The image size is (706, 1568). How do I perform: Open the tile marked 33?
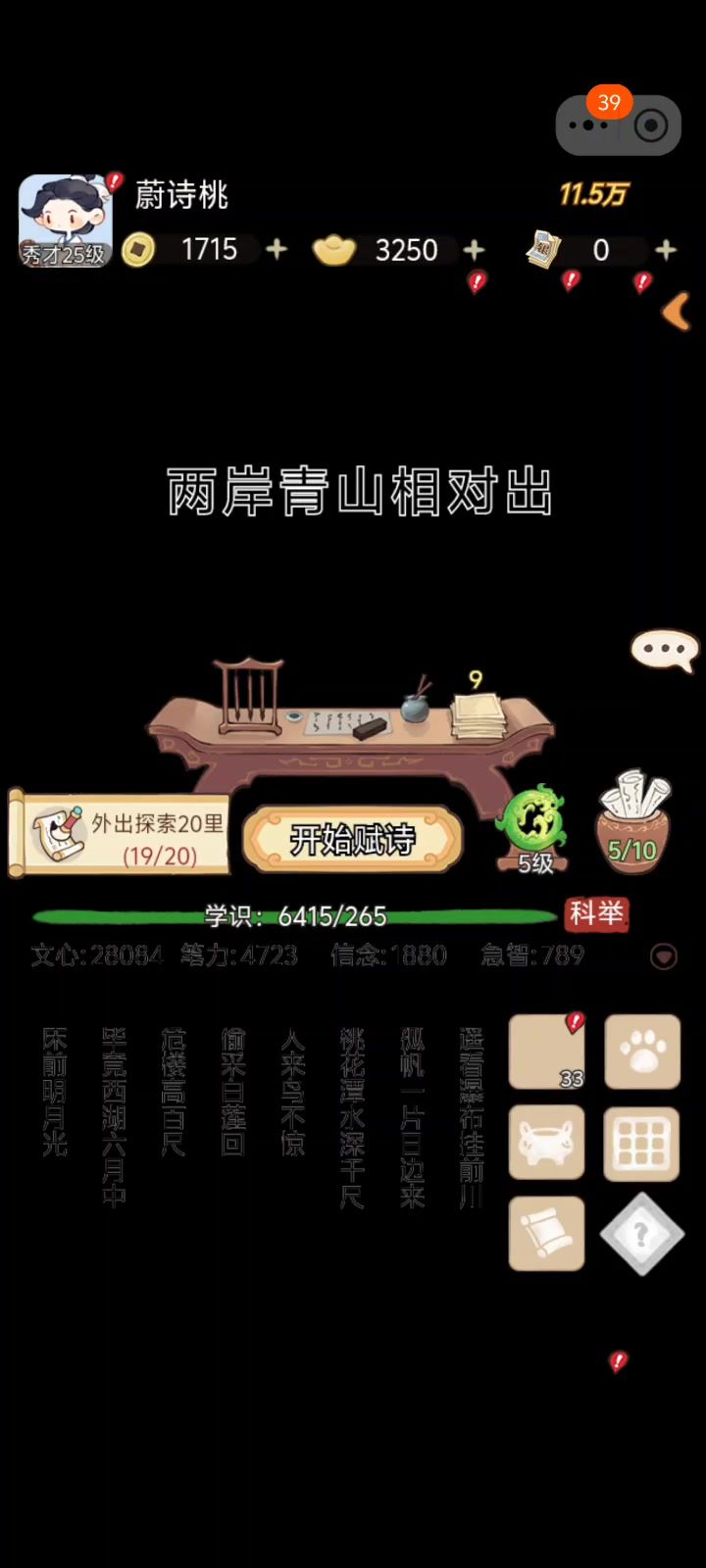tap(546, 1053)
